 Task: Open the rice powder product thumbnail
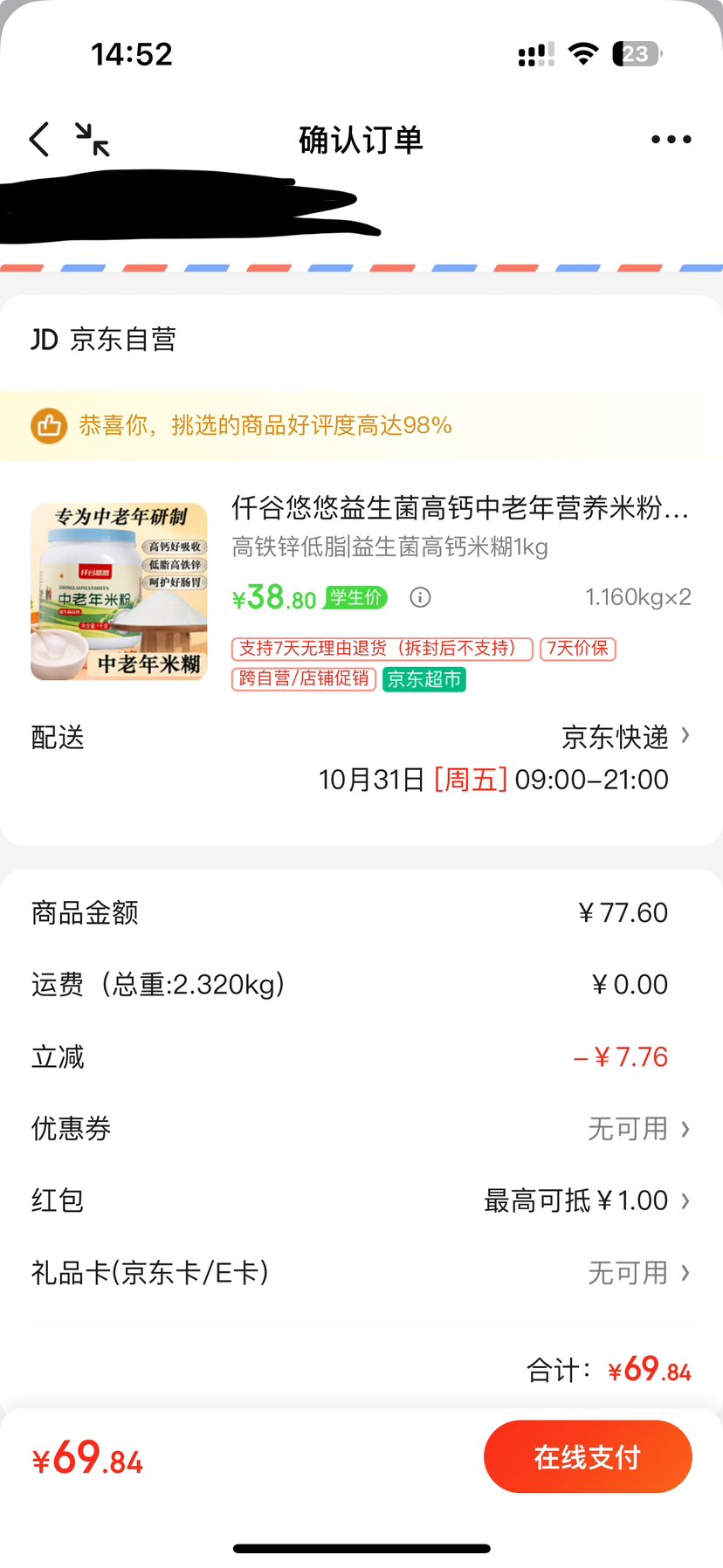click(119, 591)
